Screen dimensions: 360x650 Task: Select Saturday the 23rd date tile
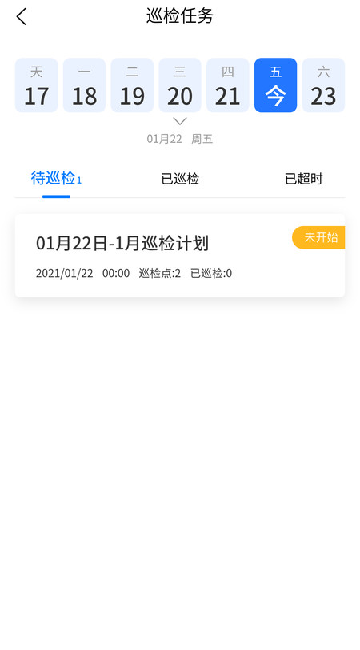(324, 85)
